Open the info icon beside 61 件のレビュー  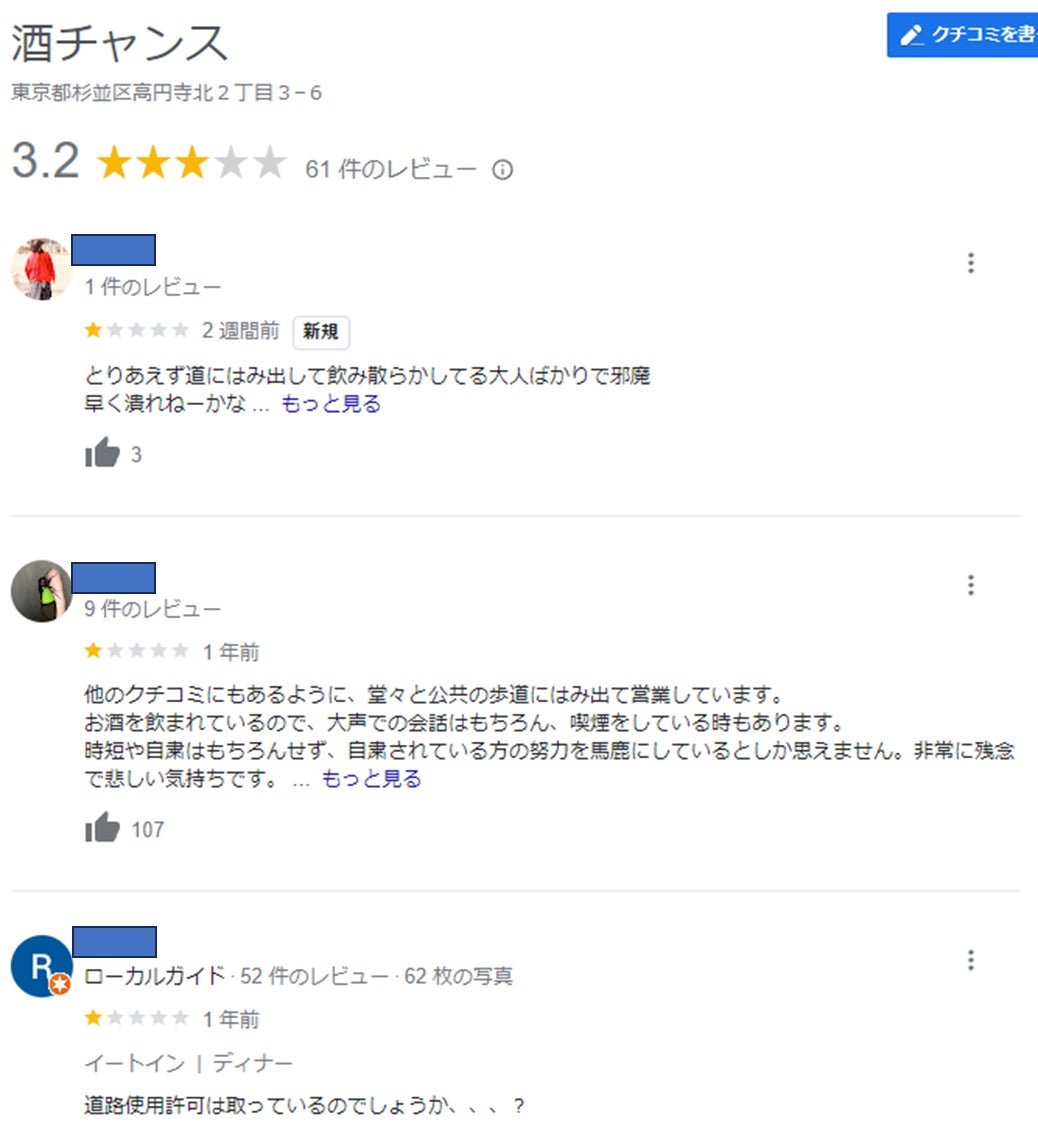tap(503, 170)
